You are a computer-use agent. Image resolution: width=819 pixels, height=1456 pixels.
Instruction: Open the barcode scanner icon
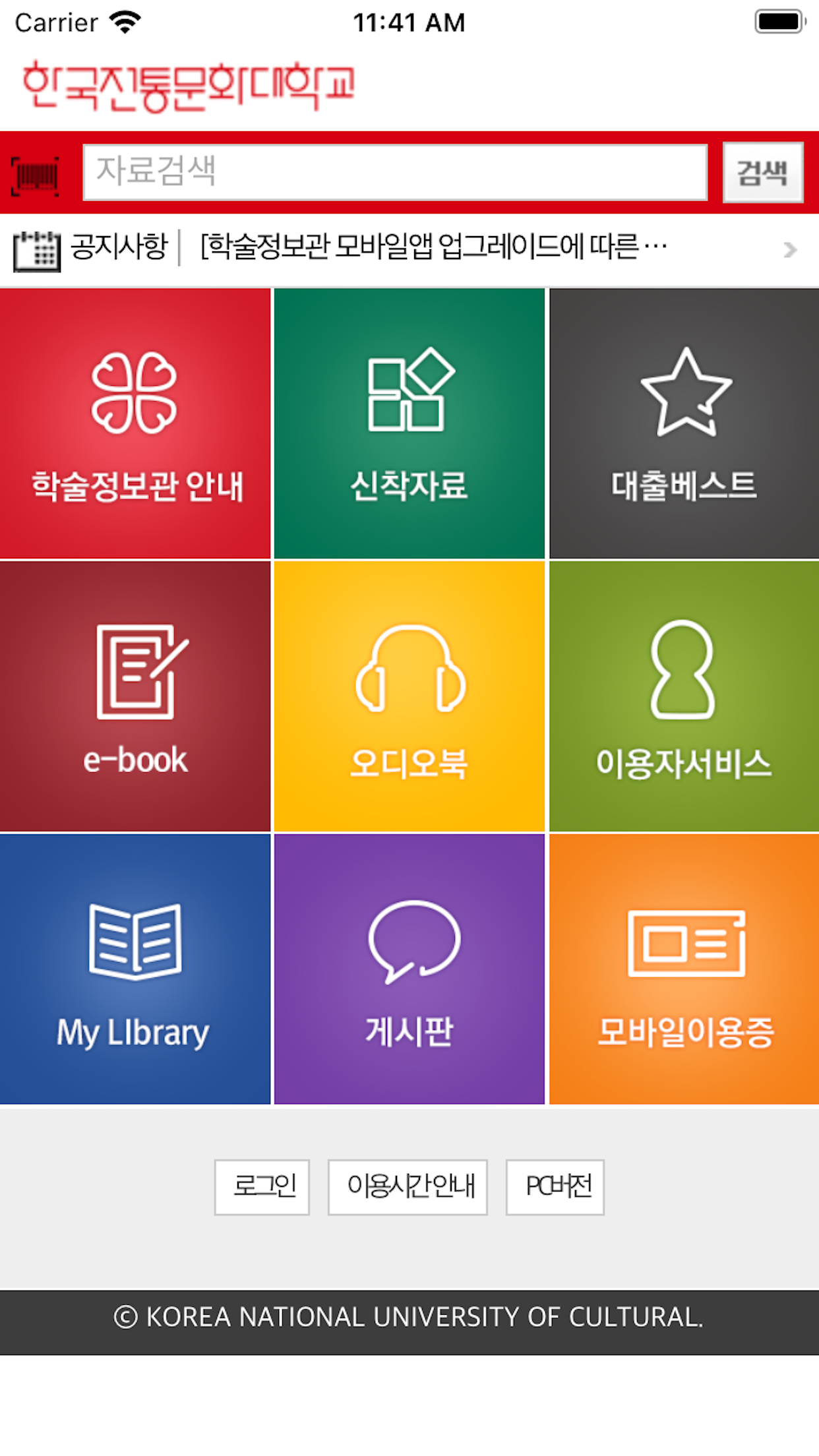pos(35,175)
